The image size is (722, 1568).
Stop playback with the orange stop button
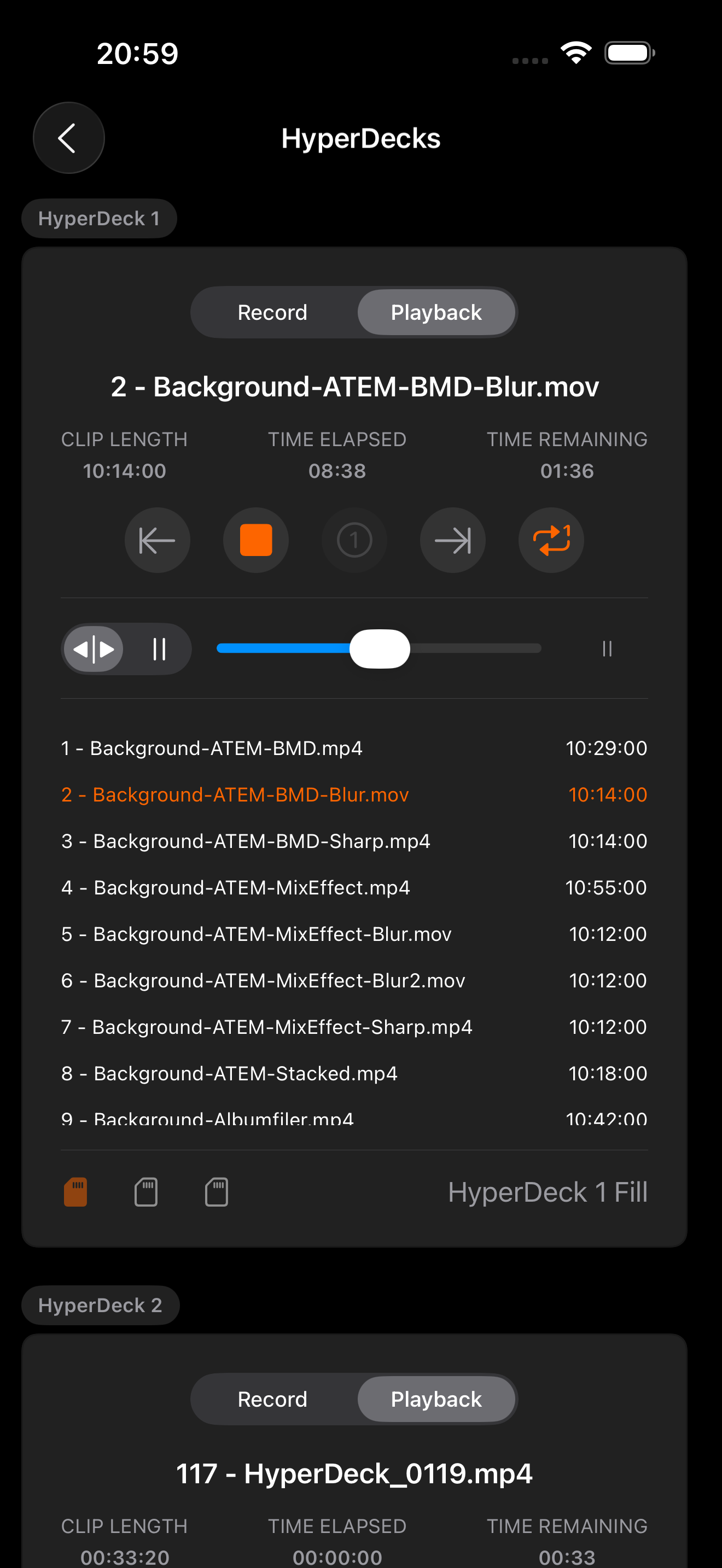coord(255,540)
